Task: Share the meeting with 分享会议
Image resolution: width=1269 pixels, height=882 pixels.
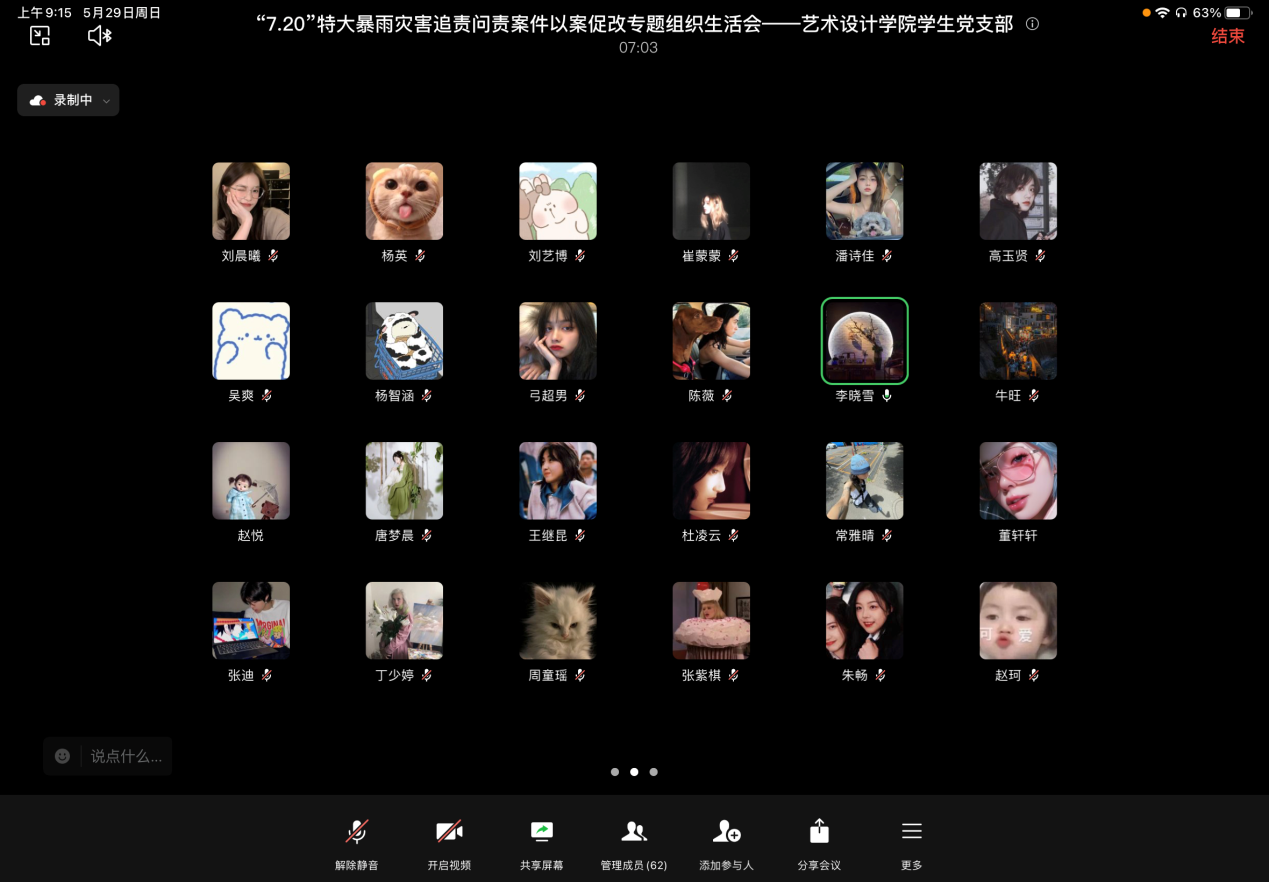Action: tap(818, 843)
